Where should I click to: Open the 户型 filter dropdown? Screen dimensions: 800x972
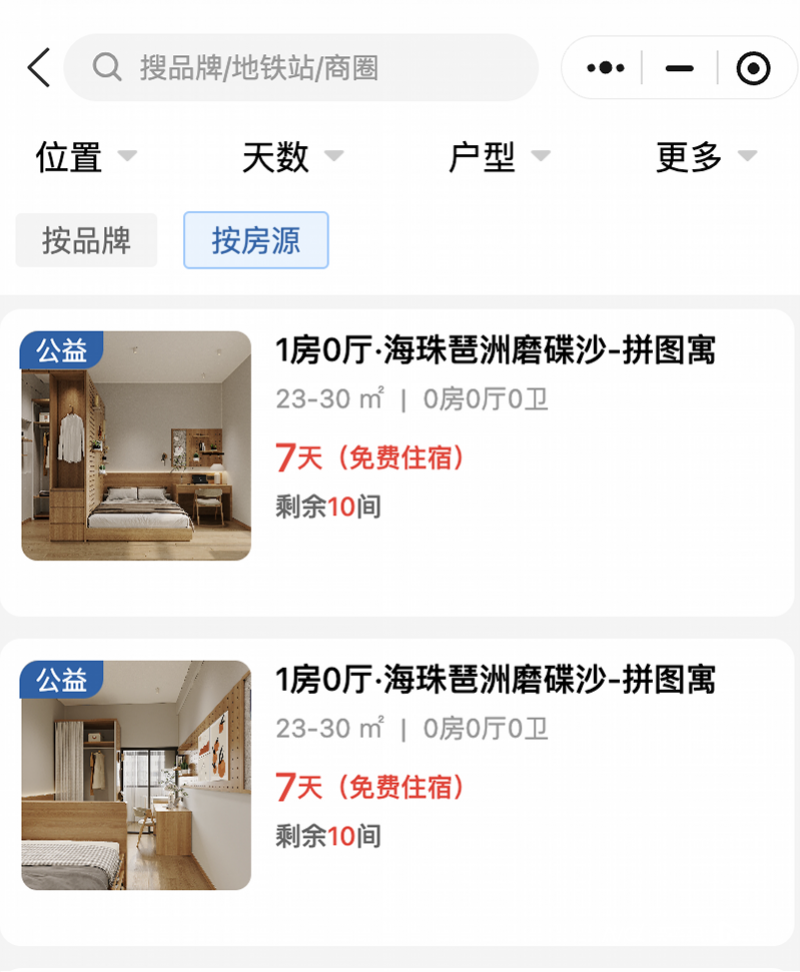click(x=498, y=157)
